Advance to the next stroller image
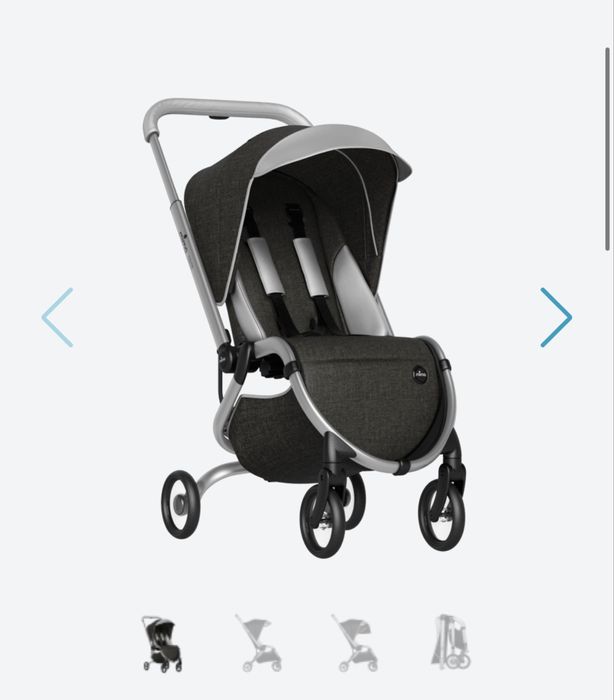The image size is (614, 700). coord(556,317)
